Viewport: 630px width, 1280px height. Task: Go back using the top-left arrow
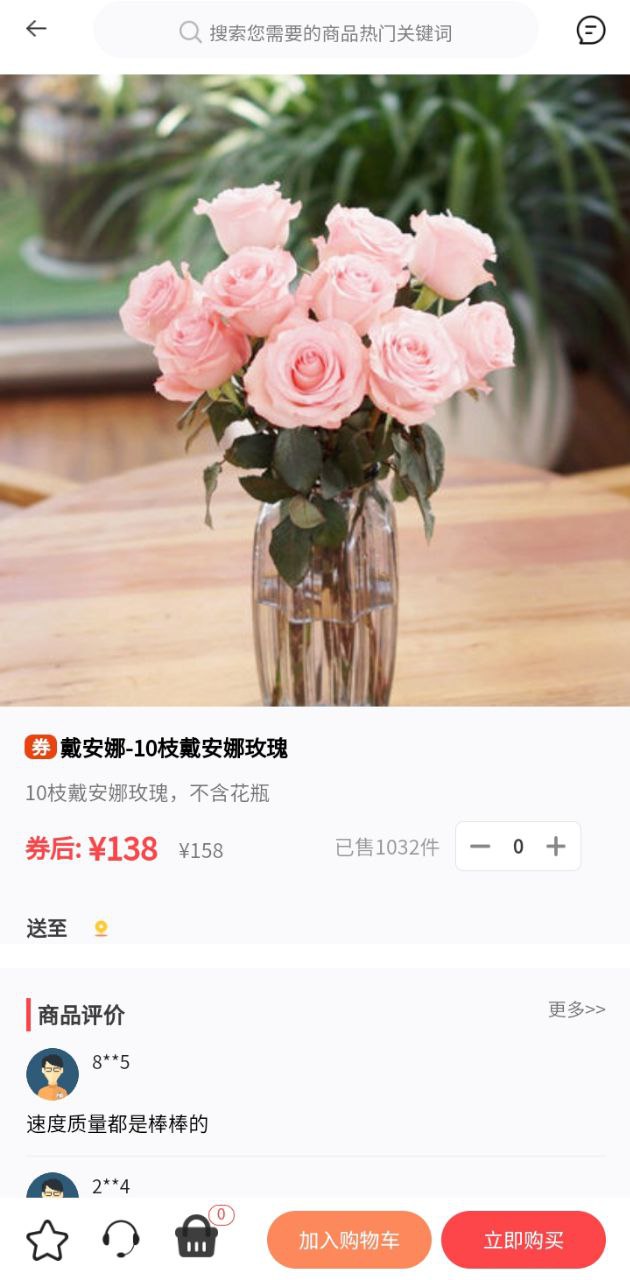(x=36, y=29)
